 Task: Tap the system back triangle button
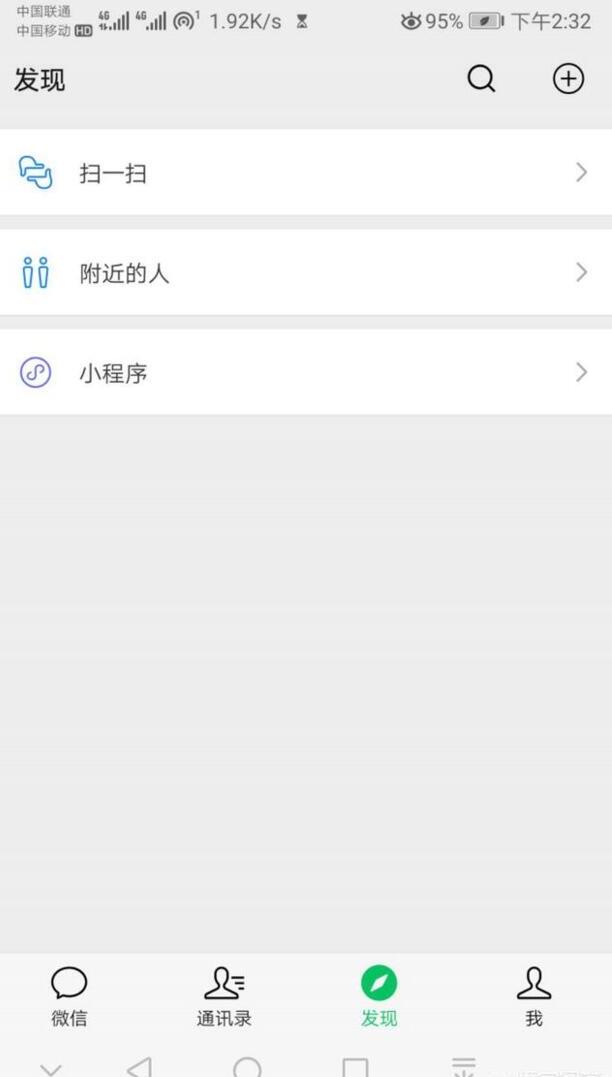[x=140, y=1067]
